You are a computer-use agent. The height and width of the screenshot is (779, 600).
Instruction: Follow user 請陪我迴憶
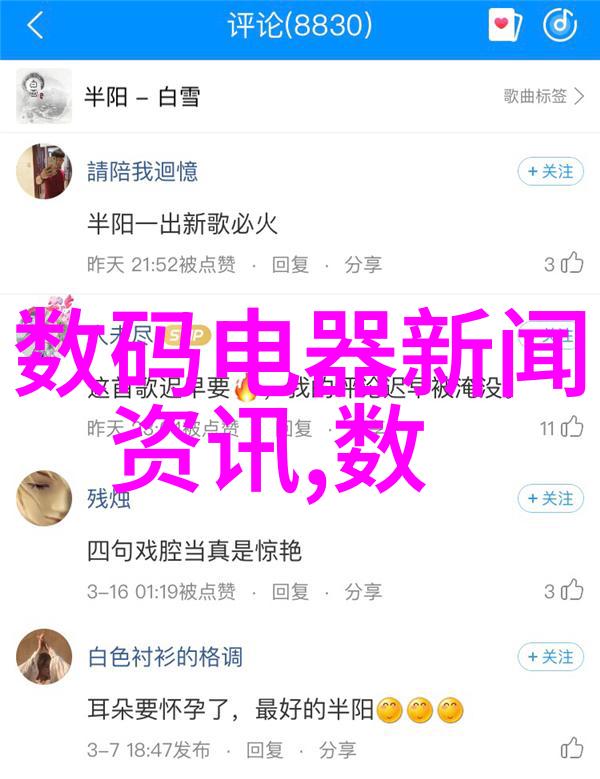550,172
